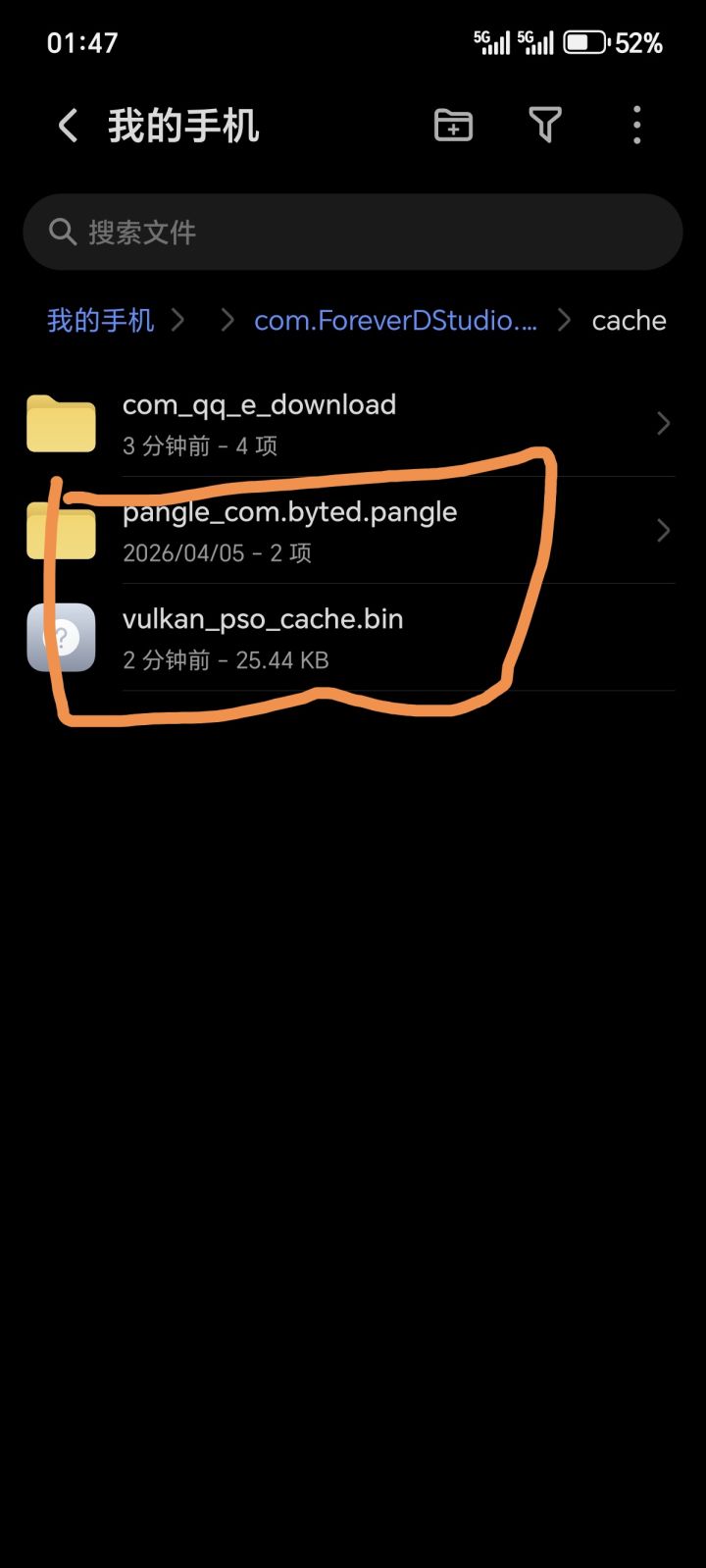Select the com_qq_e_download folder entry
The image size is (706, 1568).
click(294, 423)
